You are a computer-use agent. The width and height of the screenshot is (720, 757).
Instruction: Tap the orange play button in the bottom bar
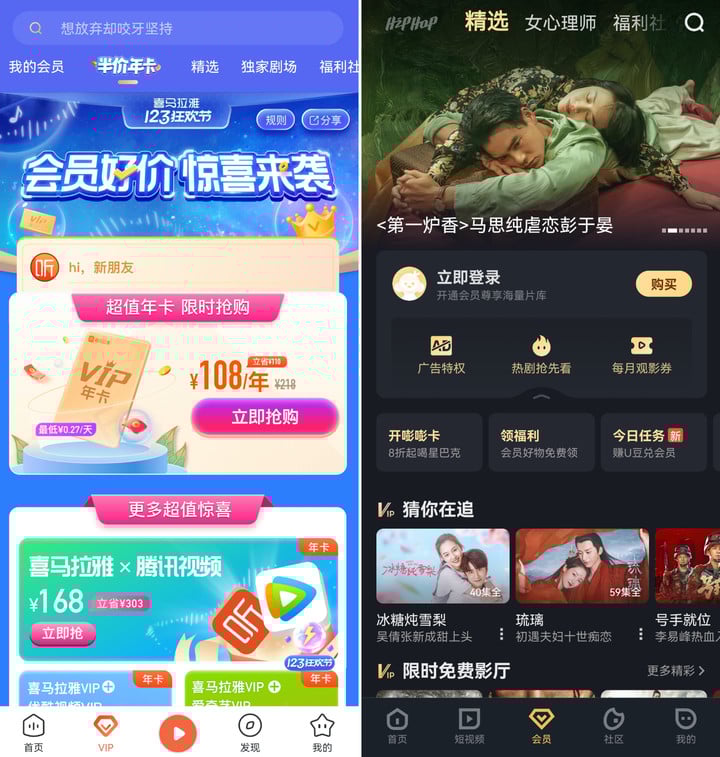pyautogui.click(x=178, y=733)
